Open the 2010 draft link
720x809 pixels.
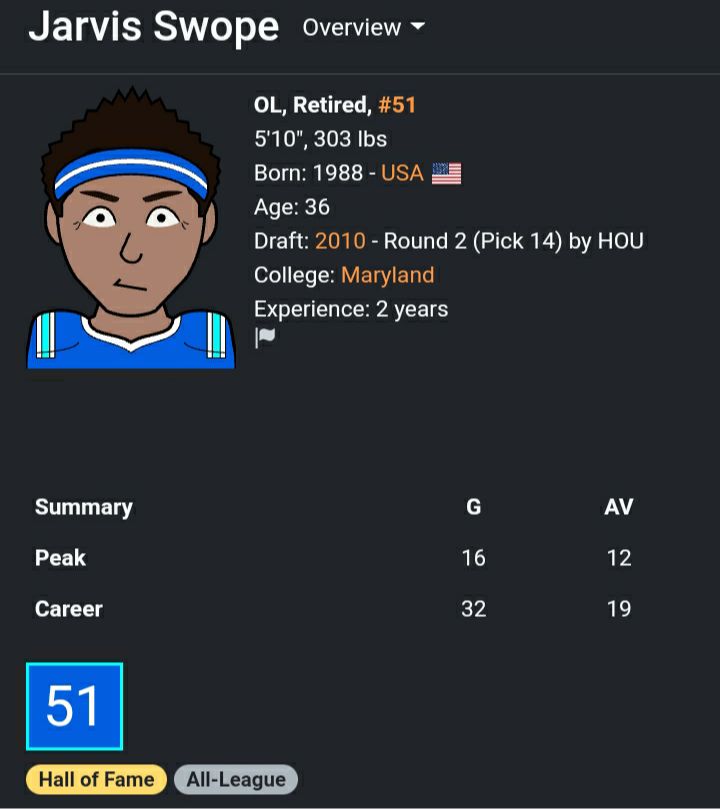(340, 241)
